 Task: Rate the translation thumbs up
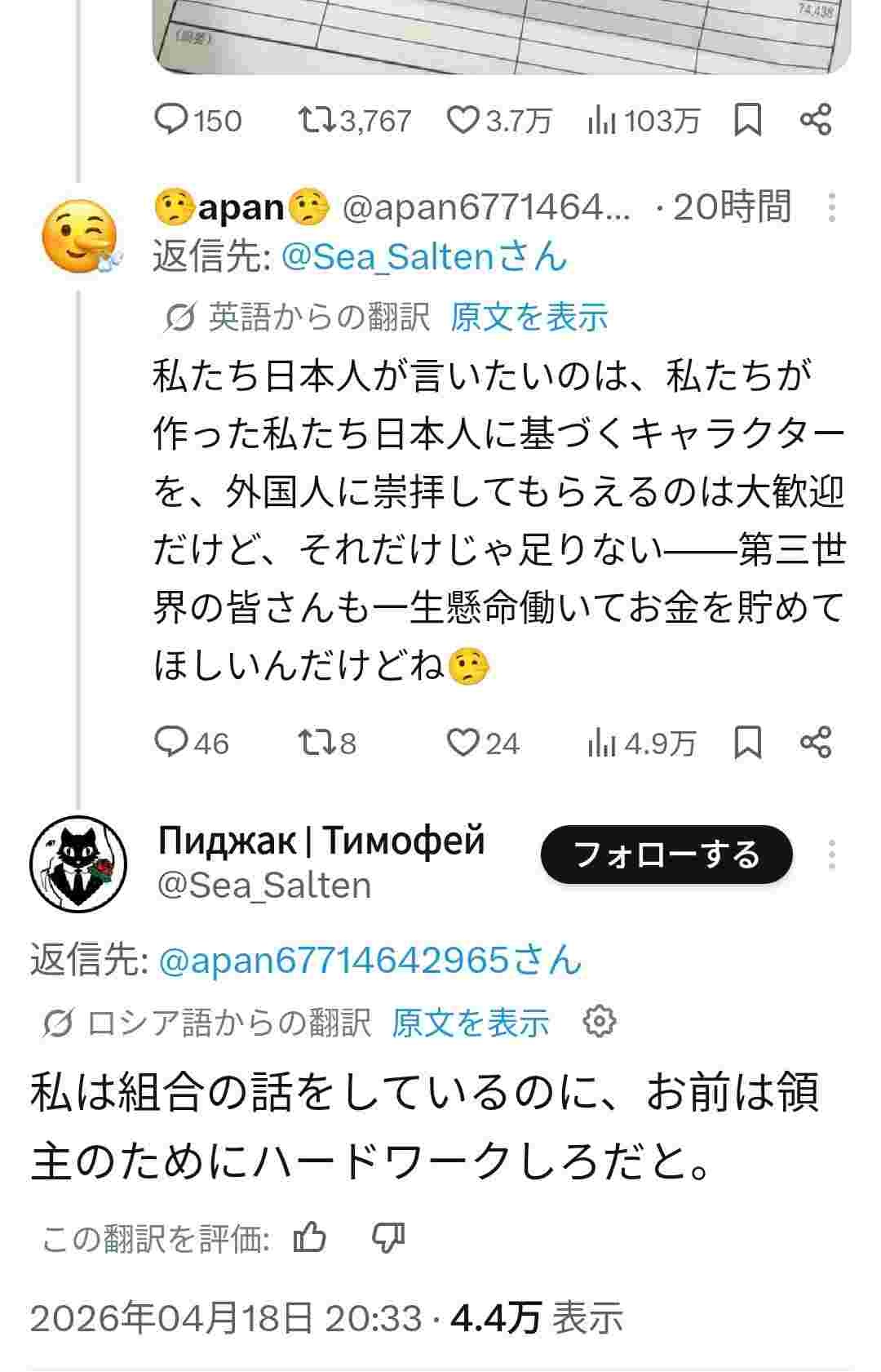click(309, 1239)
